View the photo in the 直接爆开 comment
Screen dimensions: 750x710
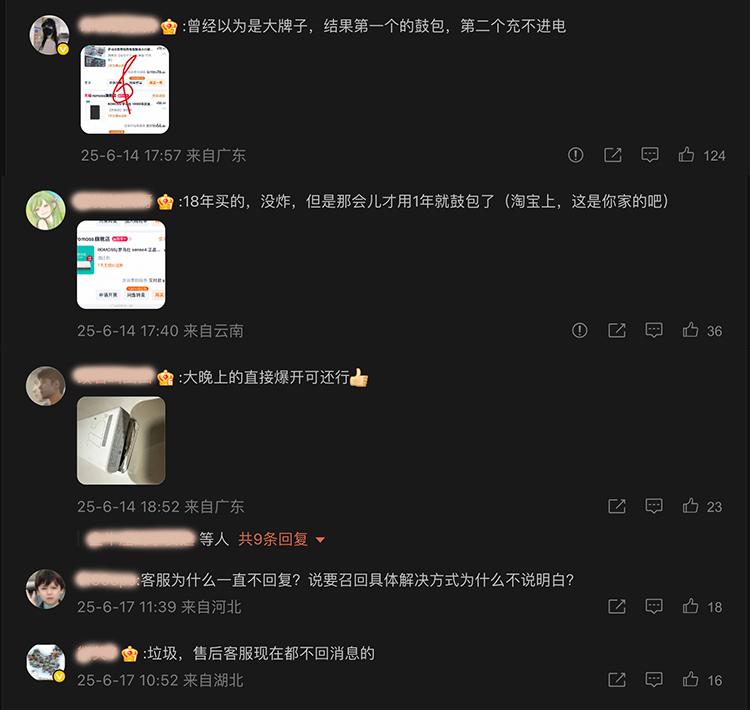[122, 440]
